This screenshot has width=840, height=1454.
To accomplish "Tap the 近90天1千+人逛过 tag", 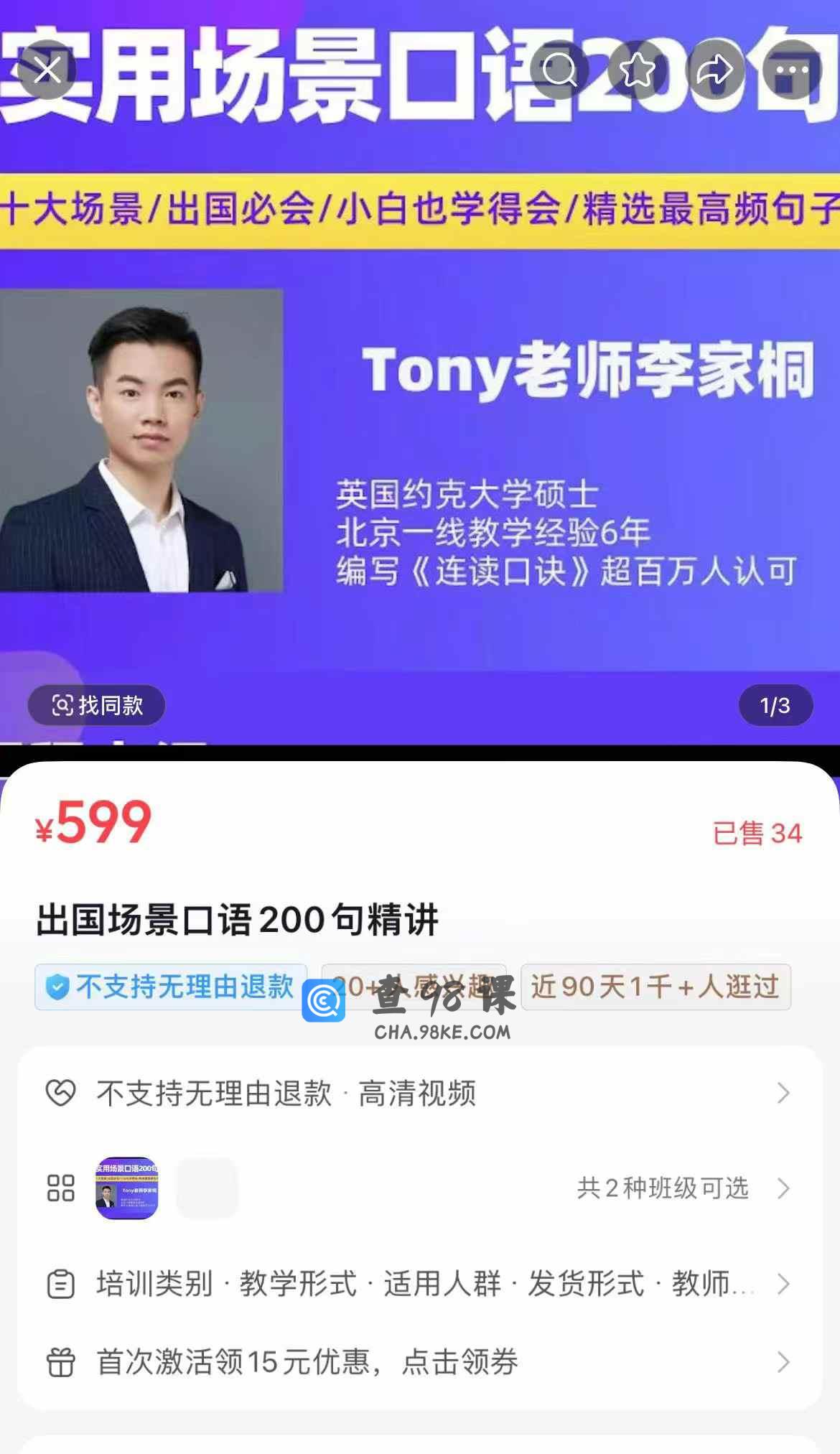I will 655,987.
